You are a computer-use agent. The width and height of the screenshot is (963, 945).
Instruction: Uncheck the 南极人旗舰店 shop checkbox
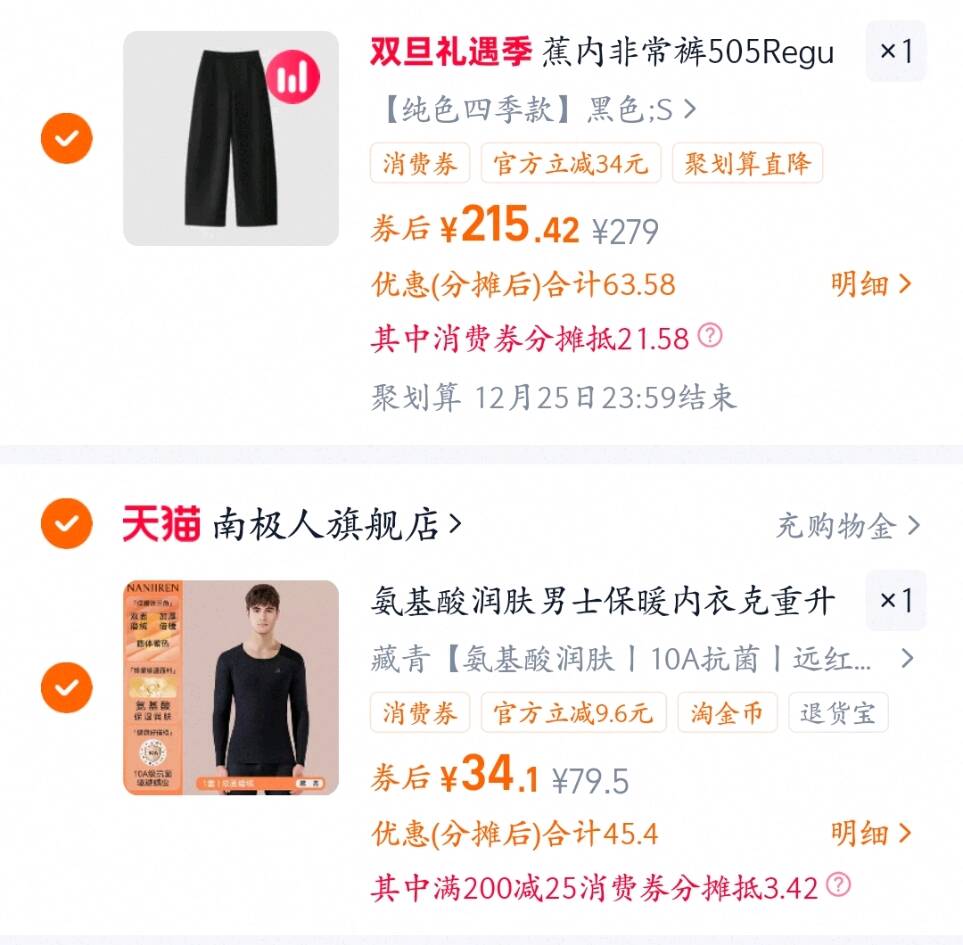(66, 523)
